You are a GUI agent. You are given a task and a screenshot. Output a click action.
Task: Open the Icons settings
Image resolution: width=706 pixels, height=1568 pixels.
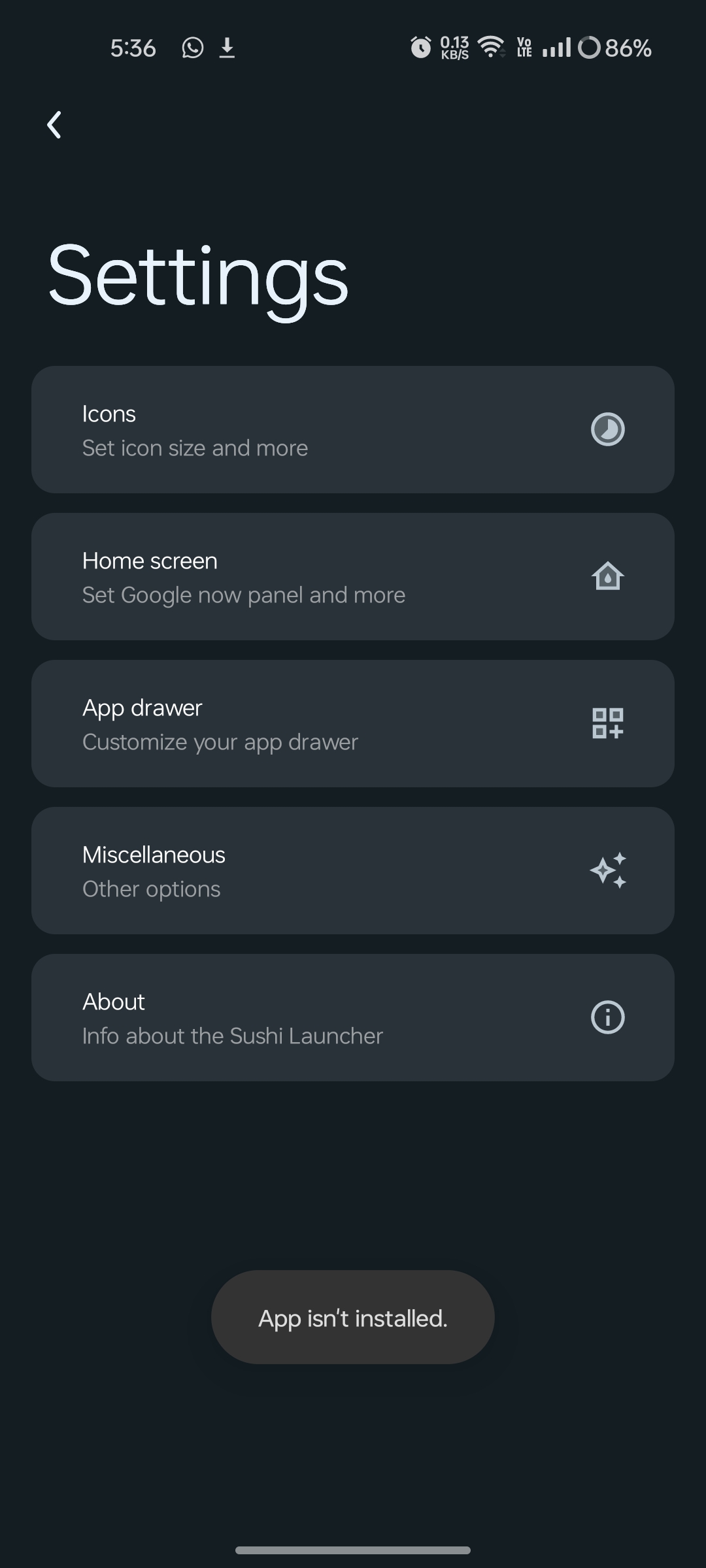[x=353, y=429]
